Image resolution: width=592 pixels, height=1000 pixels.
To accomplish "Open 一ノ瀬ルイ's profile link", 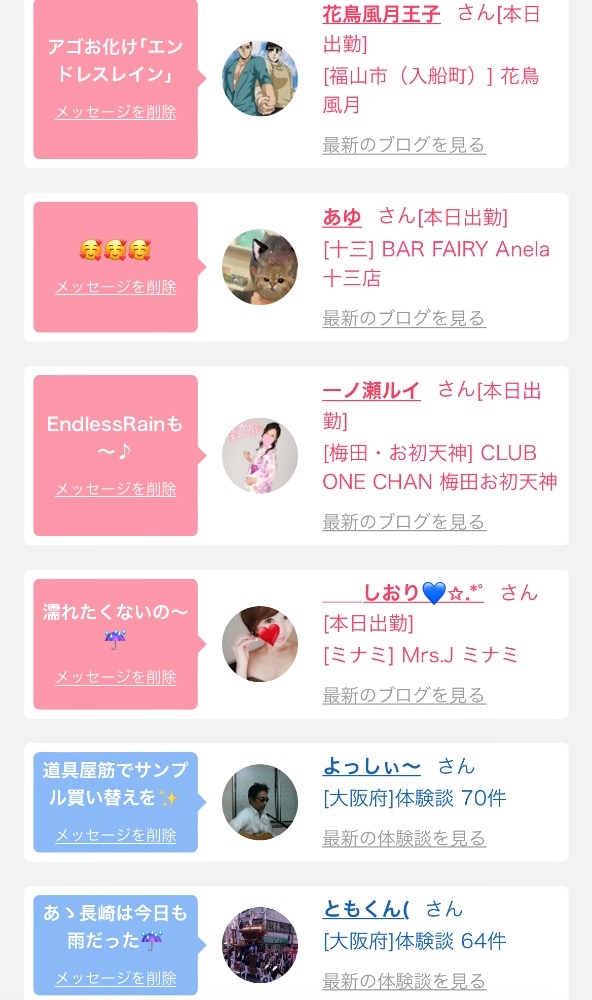I will (371, 390).
